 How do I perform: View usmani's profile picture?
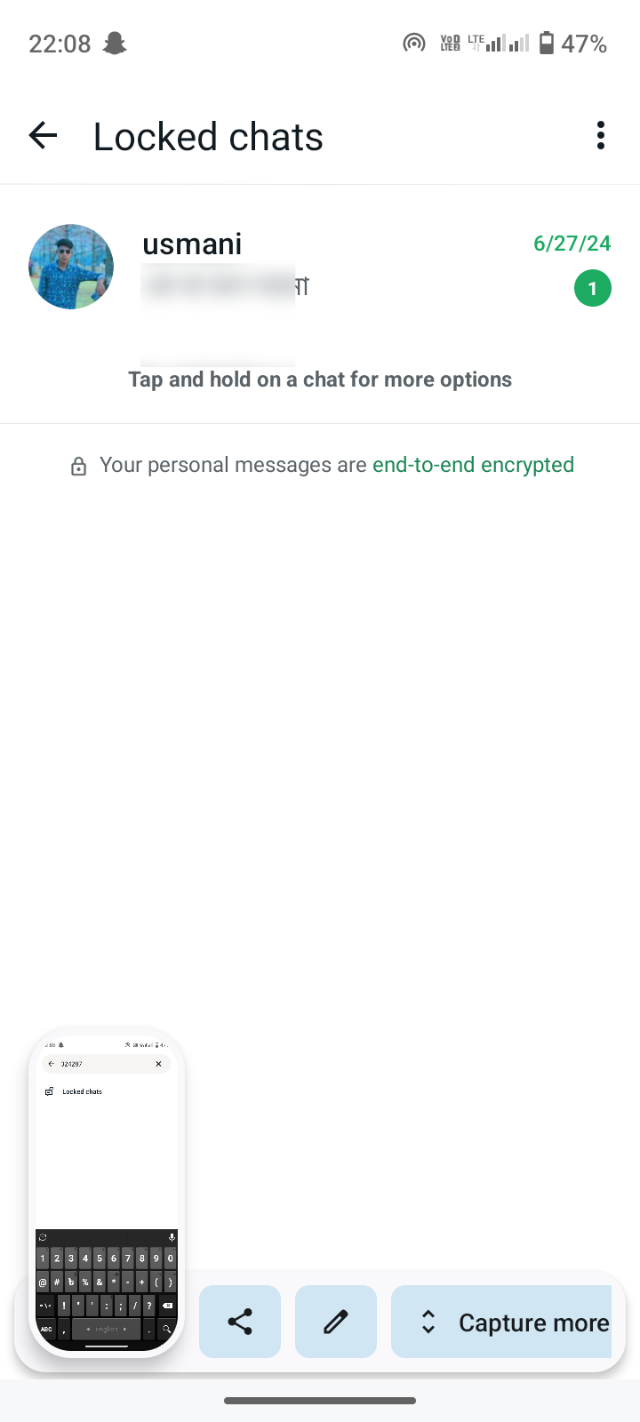pos(71,267)
